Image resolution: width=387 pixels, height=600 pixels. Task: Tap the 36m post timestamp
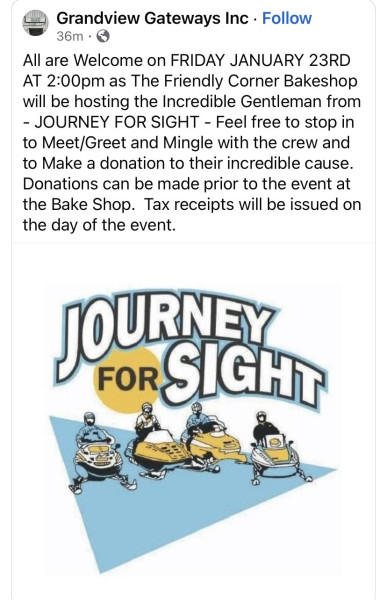(70, 36)
